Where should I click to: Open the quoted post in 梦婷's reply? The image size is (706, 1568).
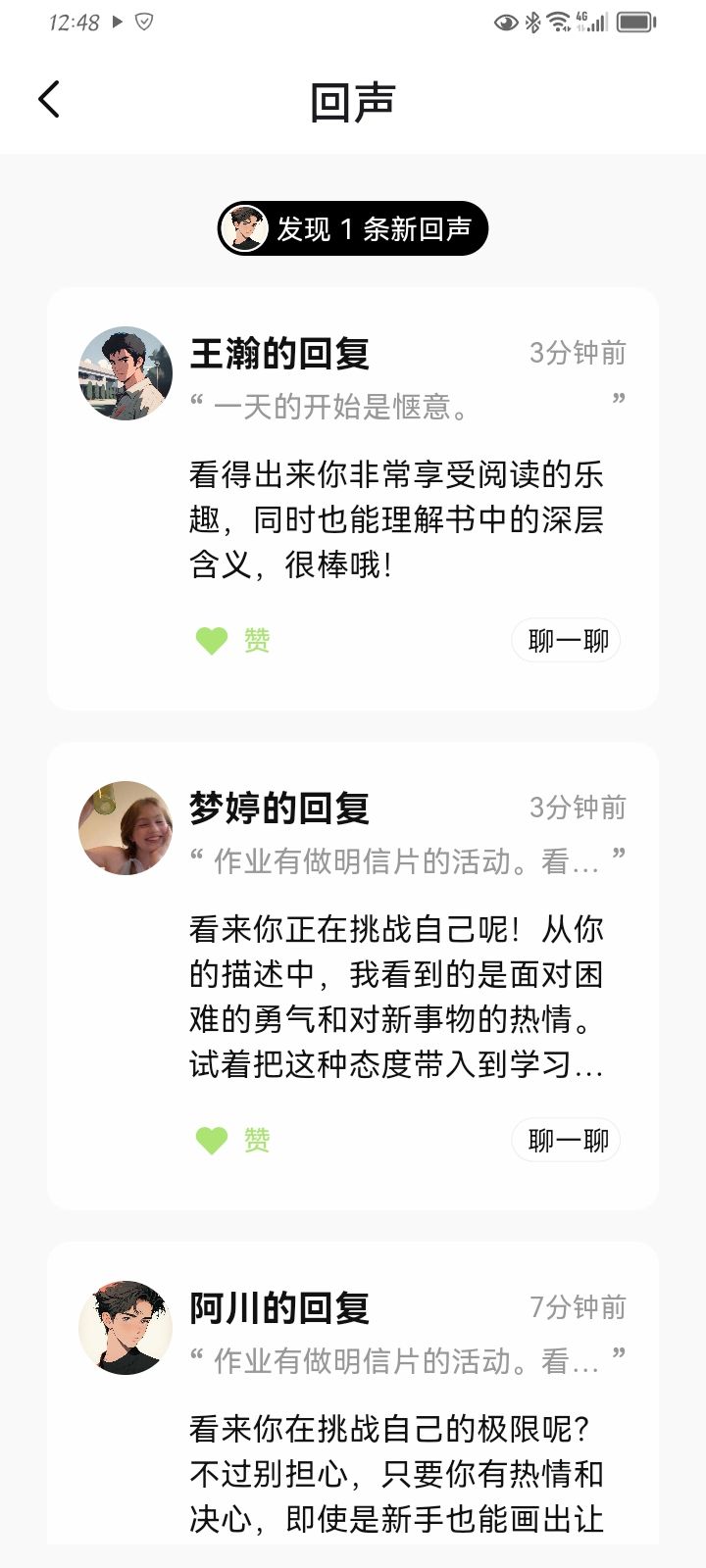(406, 861)
